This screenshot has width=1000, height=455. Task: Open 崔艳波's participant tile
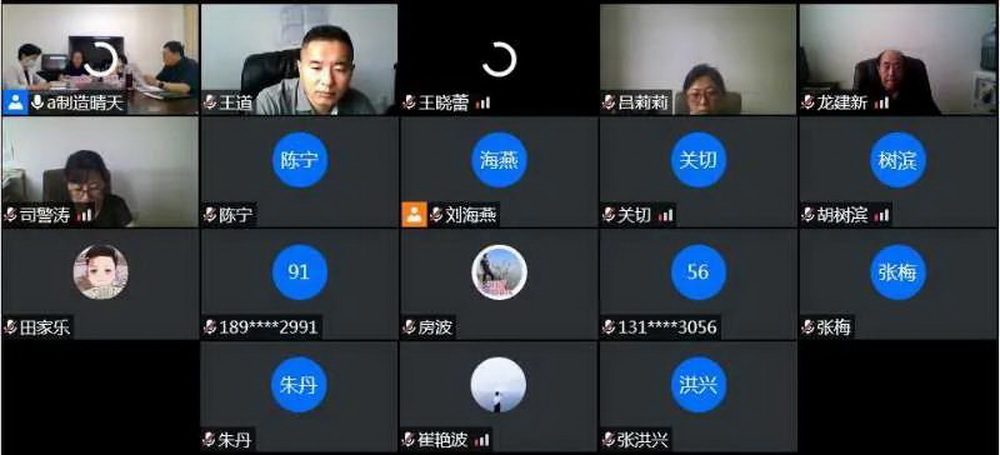point(498,396)
